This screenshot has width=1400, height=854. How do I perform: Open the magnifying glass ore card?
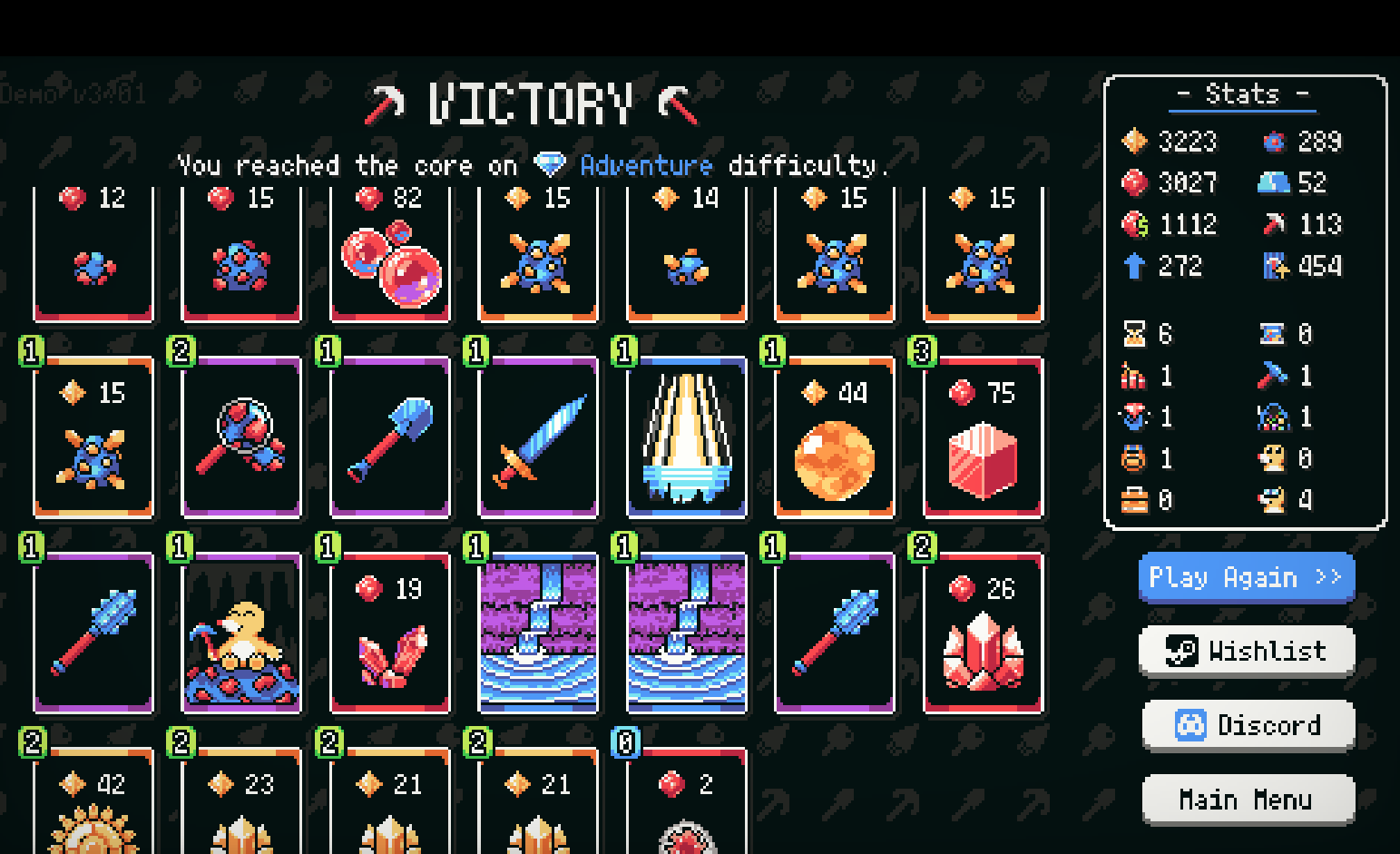[x=241, y=437]
